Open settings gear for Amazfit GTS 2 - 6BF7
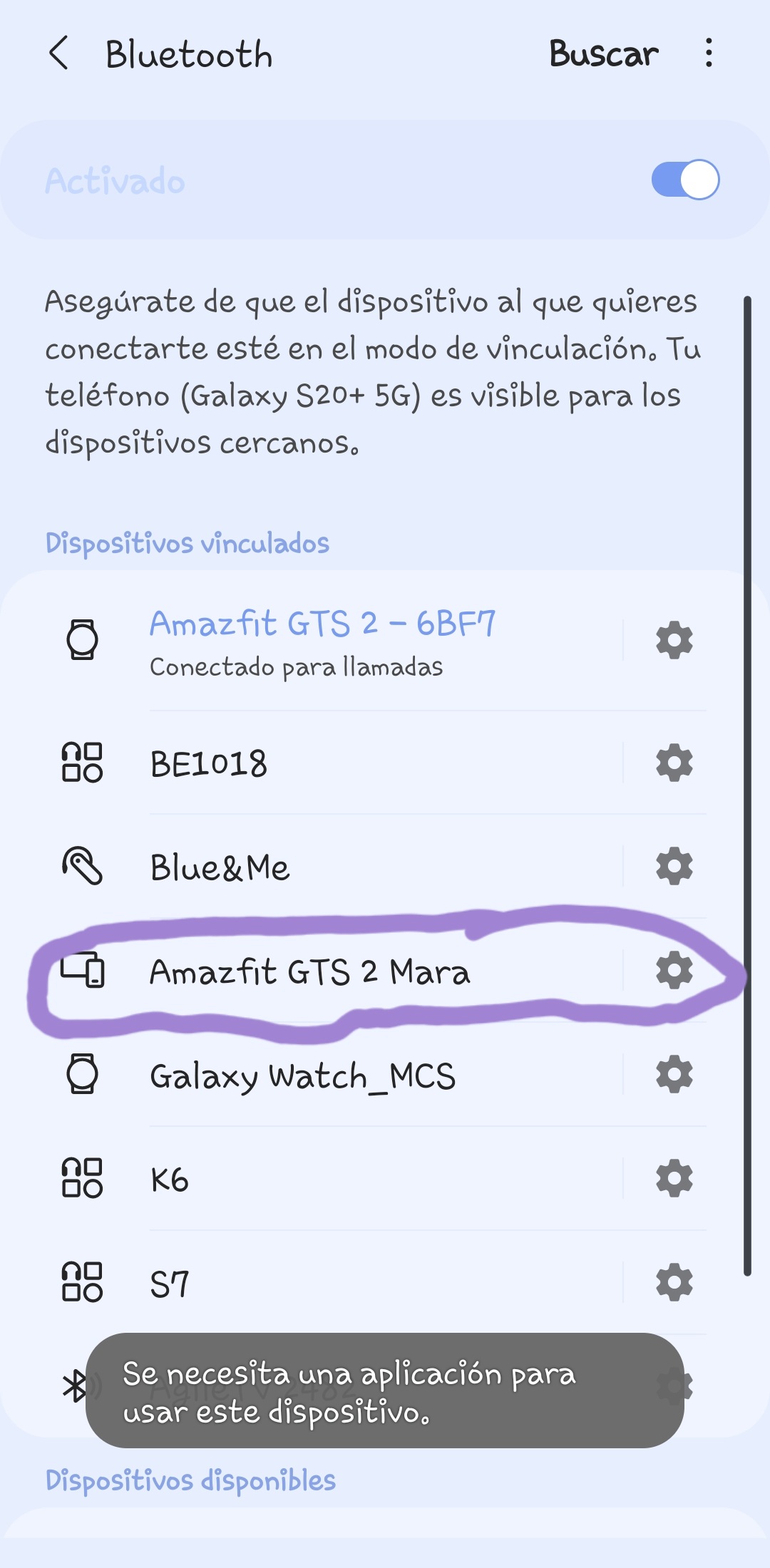The width and height of the screenshot is (770, 1568). point(674,640)
